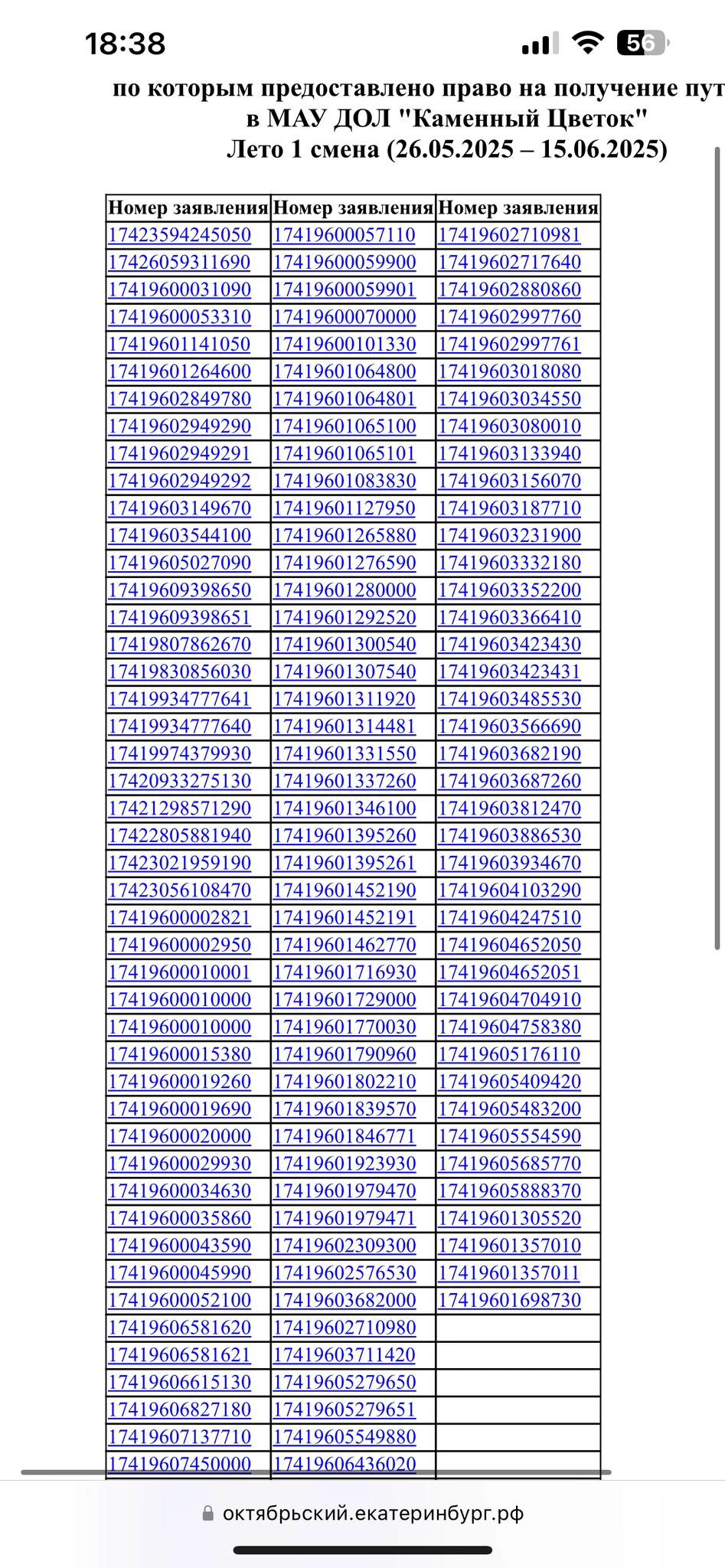Select link 17419600020000
Image resolution: width=725 pixels, height=1568 pixels.
pyautogui.click(x=180, y=1136)
